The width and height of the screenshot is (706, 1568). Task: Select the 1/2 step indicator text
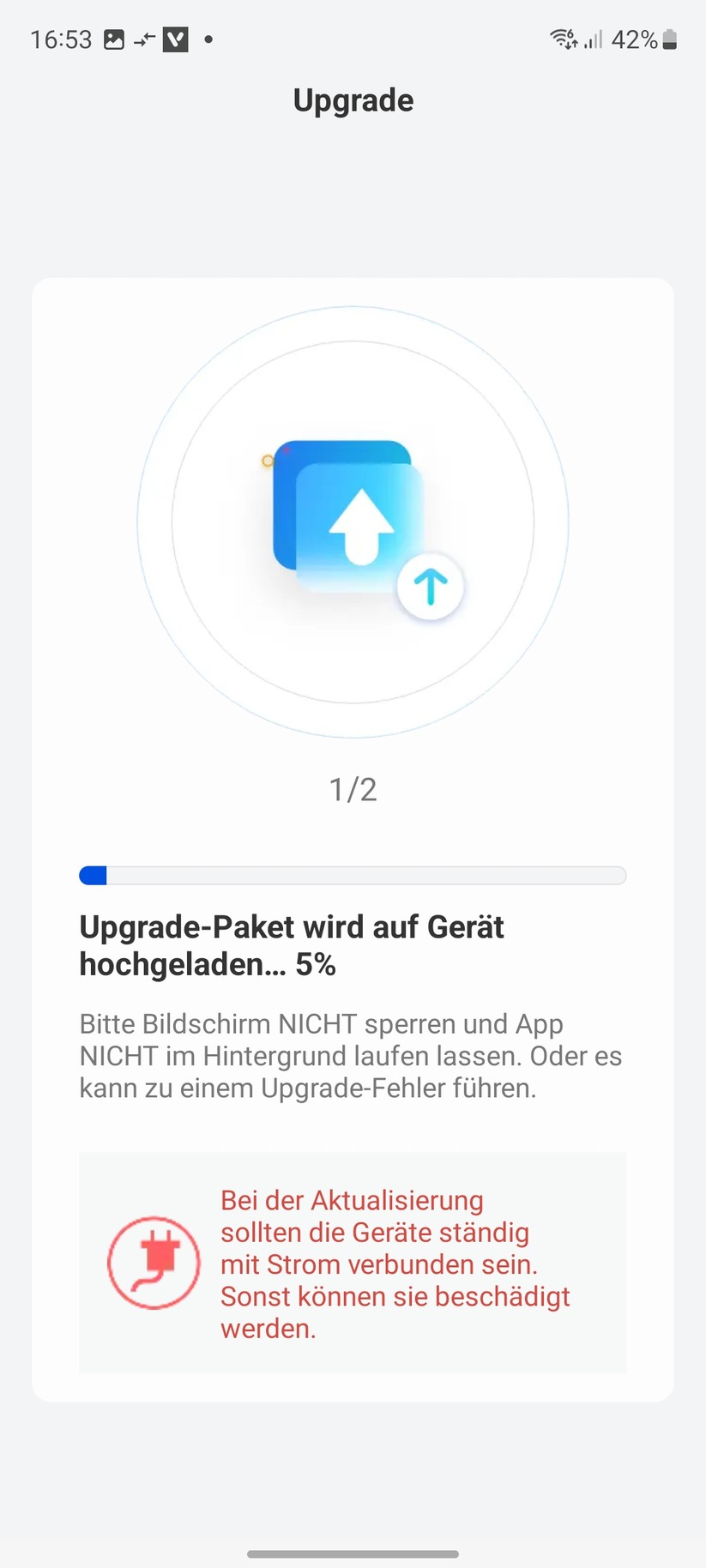point(353,789)
